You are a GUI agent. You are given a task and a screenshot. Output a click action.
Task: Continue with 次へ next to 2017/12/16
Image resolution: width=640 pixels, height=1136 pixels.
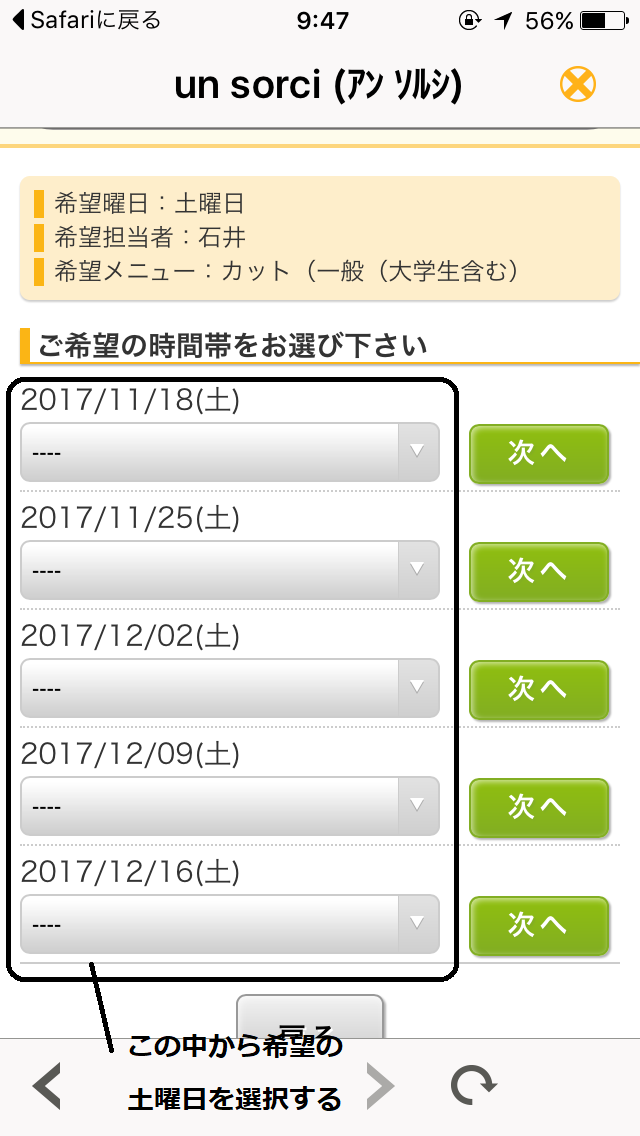tap(539, 927)
